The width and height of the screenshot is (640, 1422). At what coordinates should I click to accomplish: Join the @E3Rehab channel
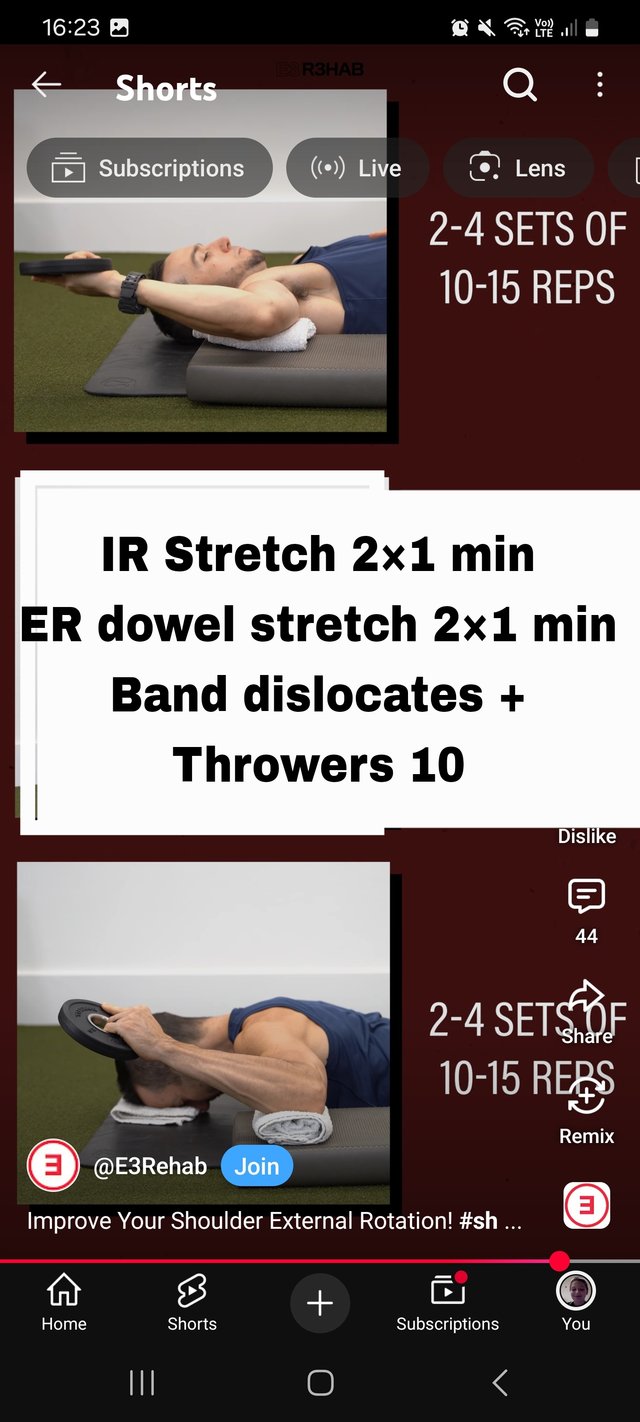pyautogui.click(x=257, y=1166)
